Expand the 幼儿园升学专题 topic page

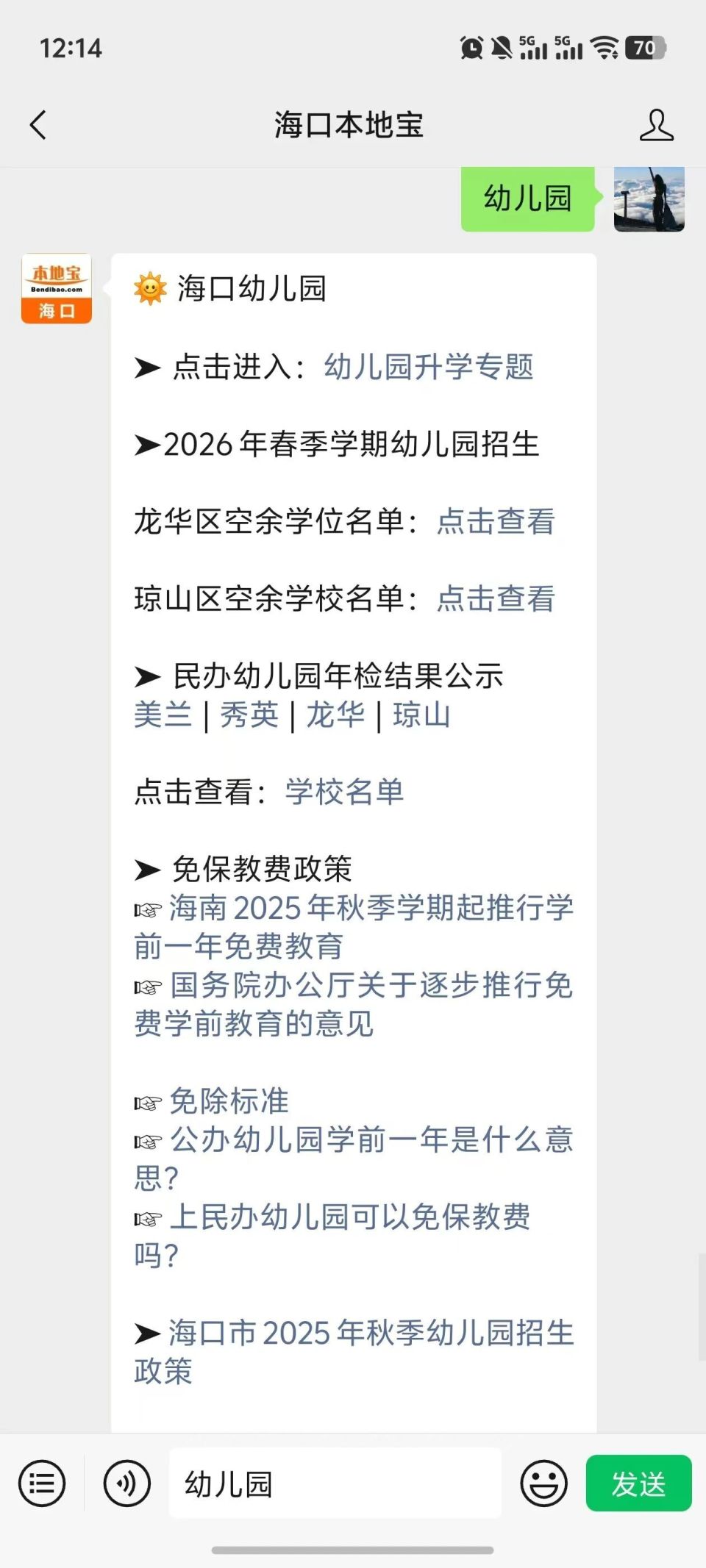click(430, 368)
